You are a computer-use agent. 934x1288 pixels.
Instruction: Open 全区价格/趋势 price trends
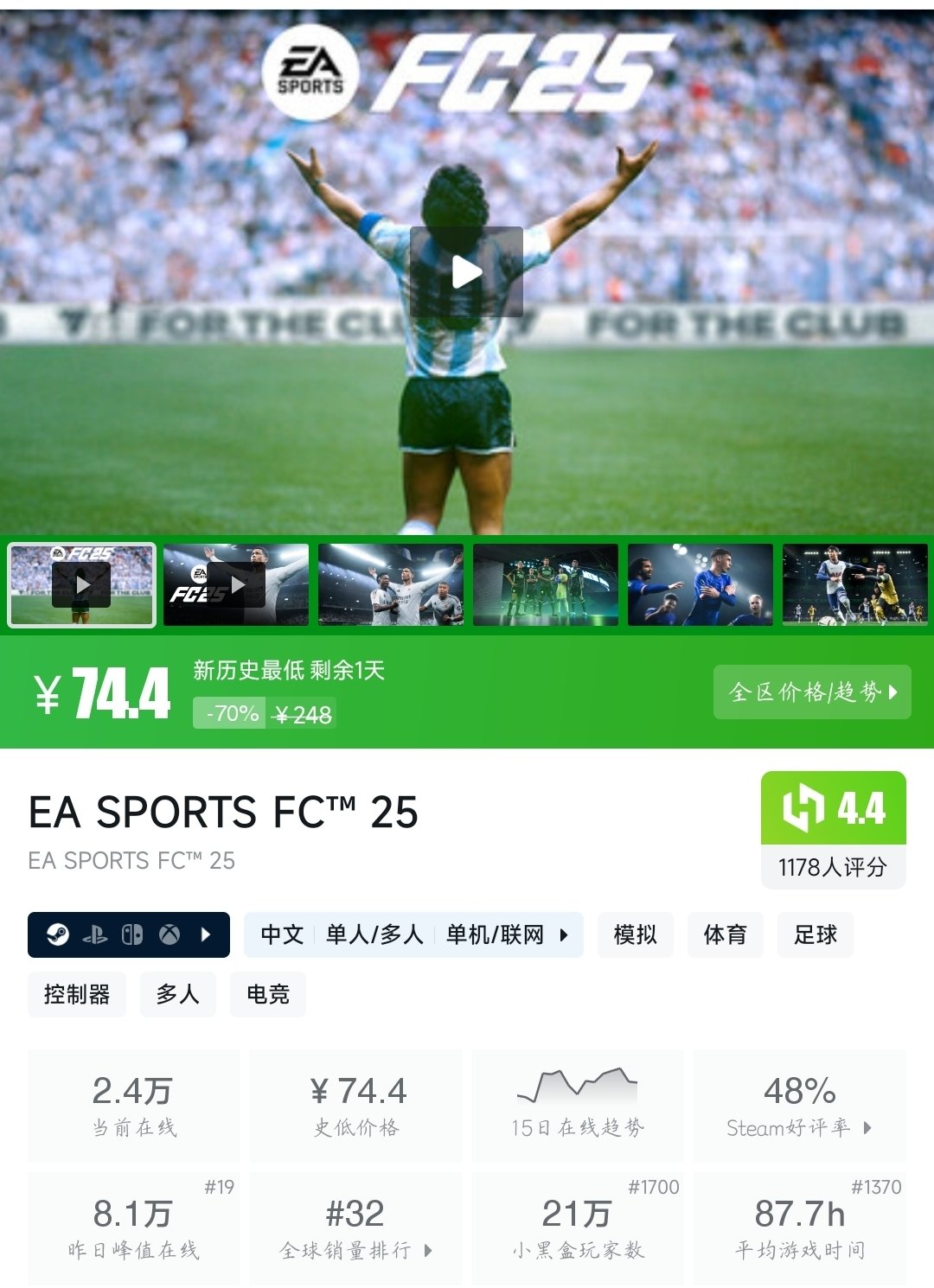click(812, 692)
